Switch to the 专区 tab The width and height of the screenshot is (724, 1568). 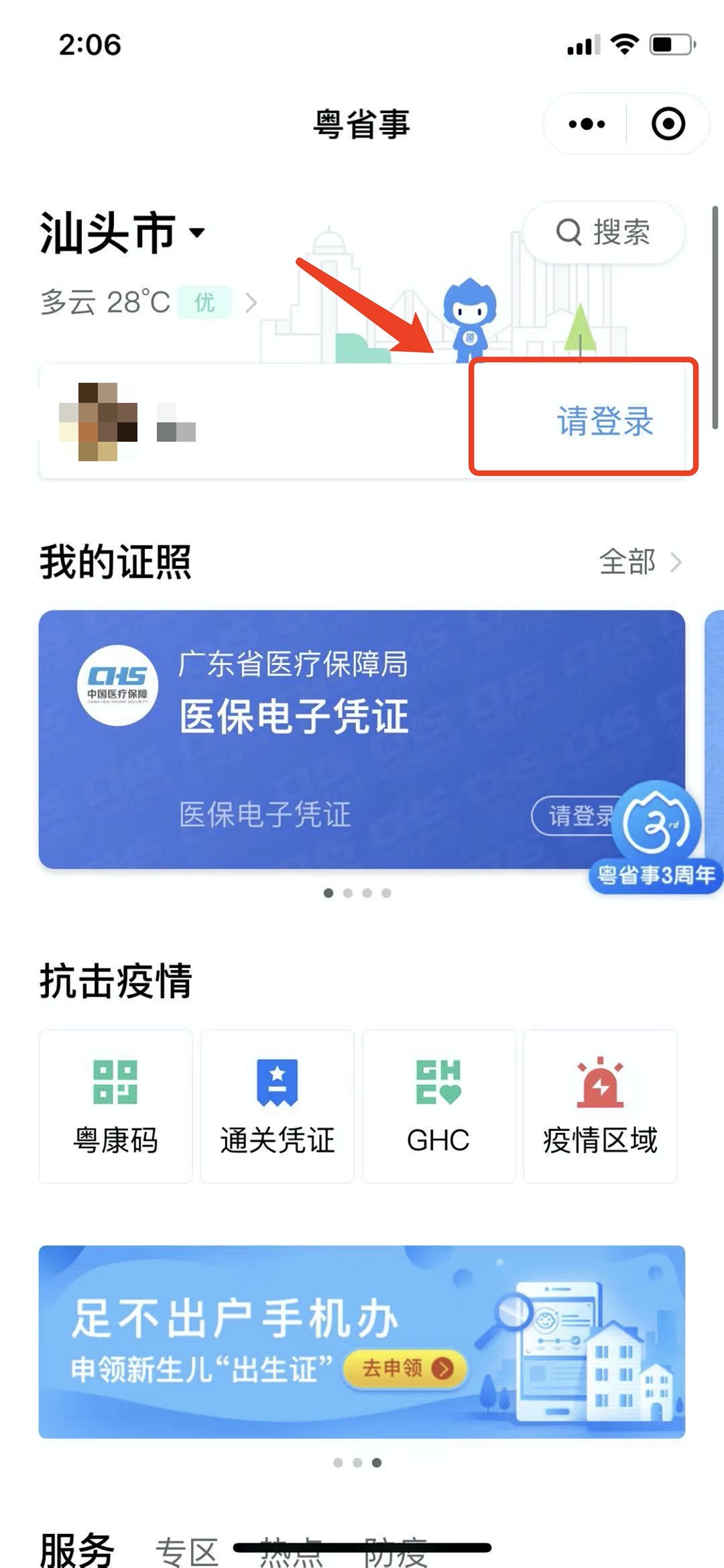[x=187, y=1551]
